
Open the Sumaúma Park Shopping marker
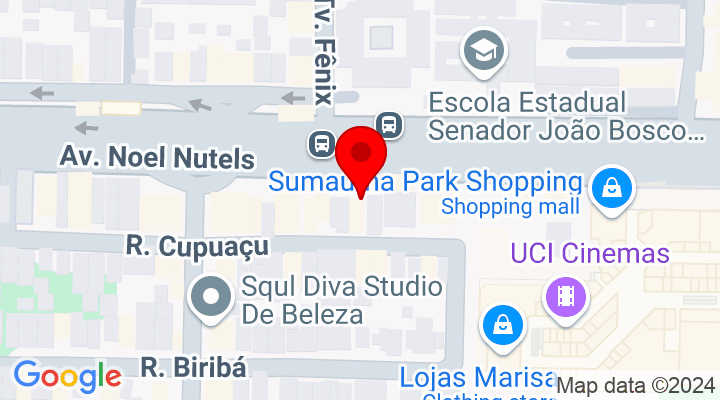pos(609,187)
